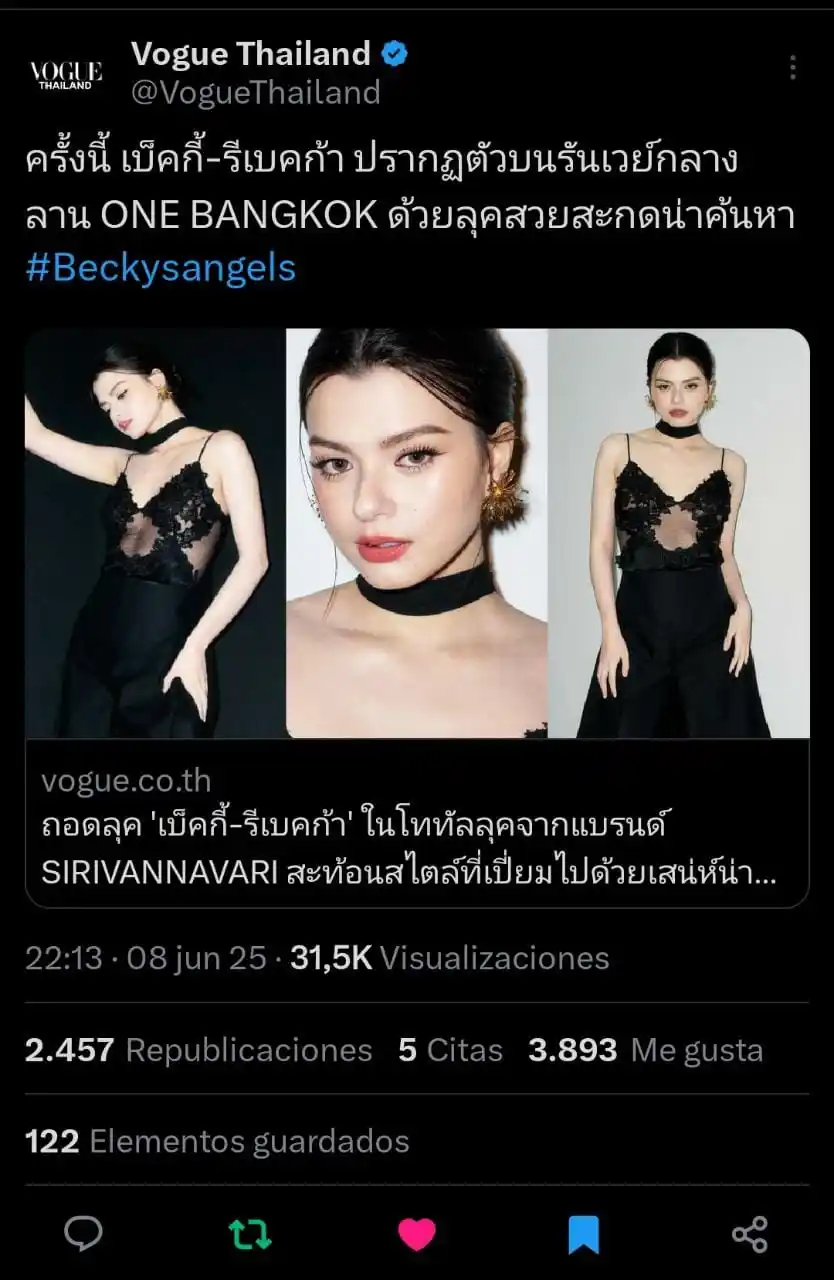This screenshot has width=834, height=1280.
Task: Share this tweet
Action: pos(750,1234)
